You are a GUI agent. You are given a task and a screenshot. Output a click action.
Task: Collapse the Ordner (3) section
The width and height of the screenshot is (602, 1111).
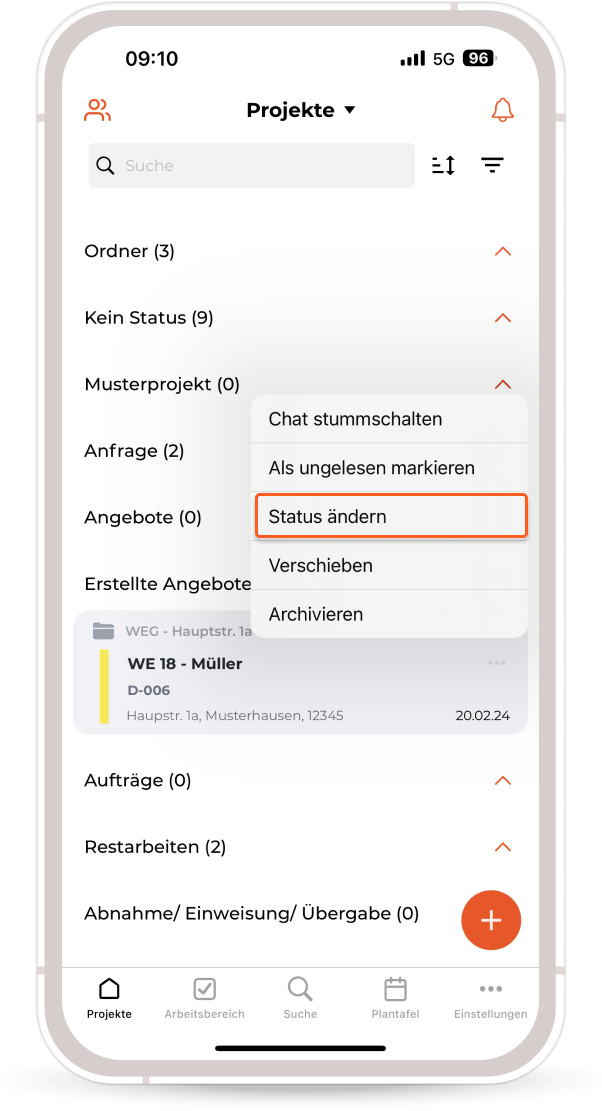503,251
